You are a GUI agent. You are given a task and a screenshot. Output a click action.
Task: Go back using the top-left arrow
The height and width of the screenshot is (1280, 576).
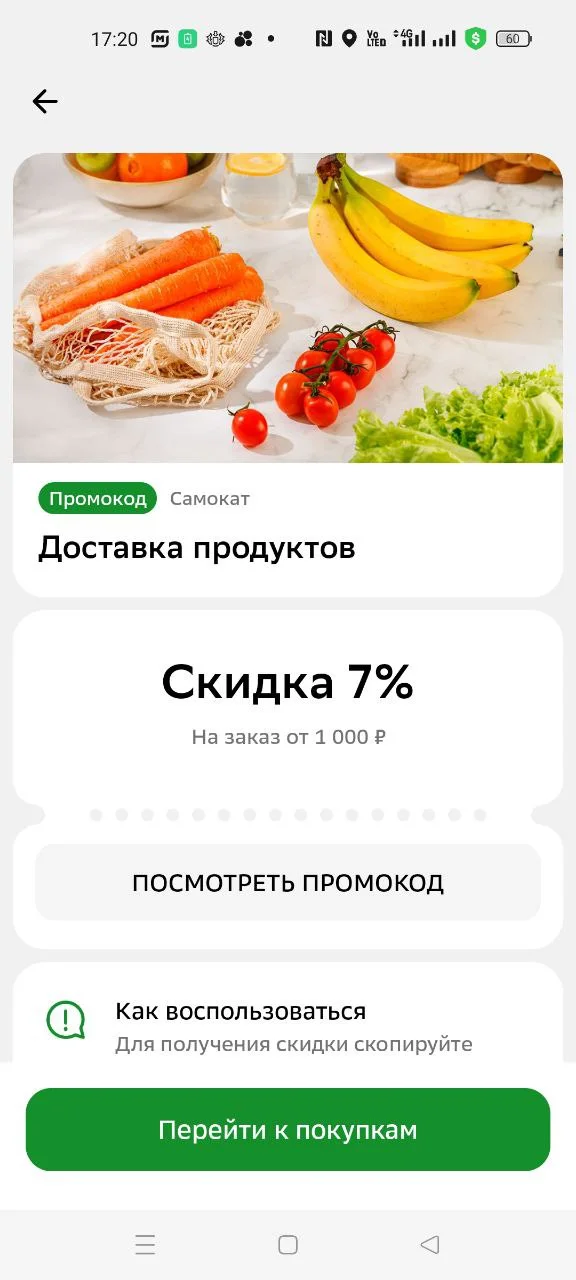pyautogui.click(x=45, y=101)
